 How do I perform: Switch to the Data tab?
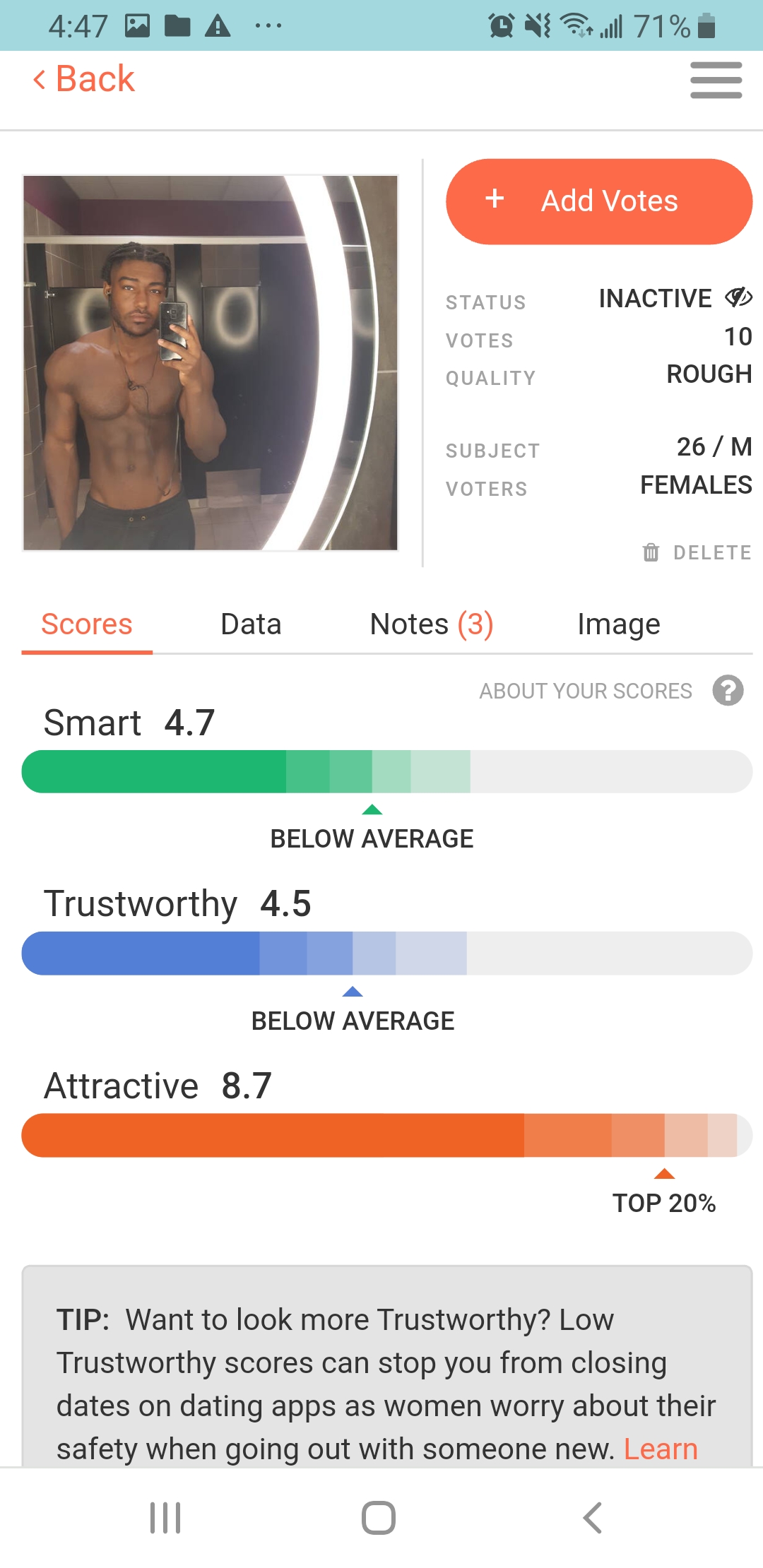click(x=251, y=624)
